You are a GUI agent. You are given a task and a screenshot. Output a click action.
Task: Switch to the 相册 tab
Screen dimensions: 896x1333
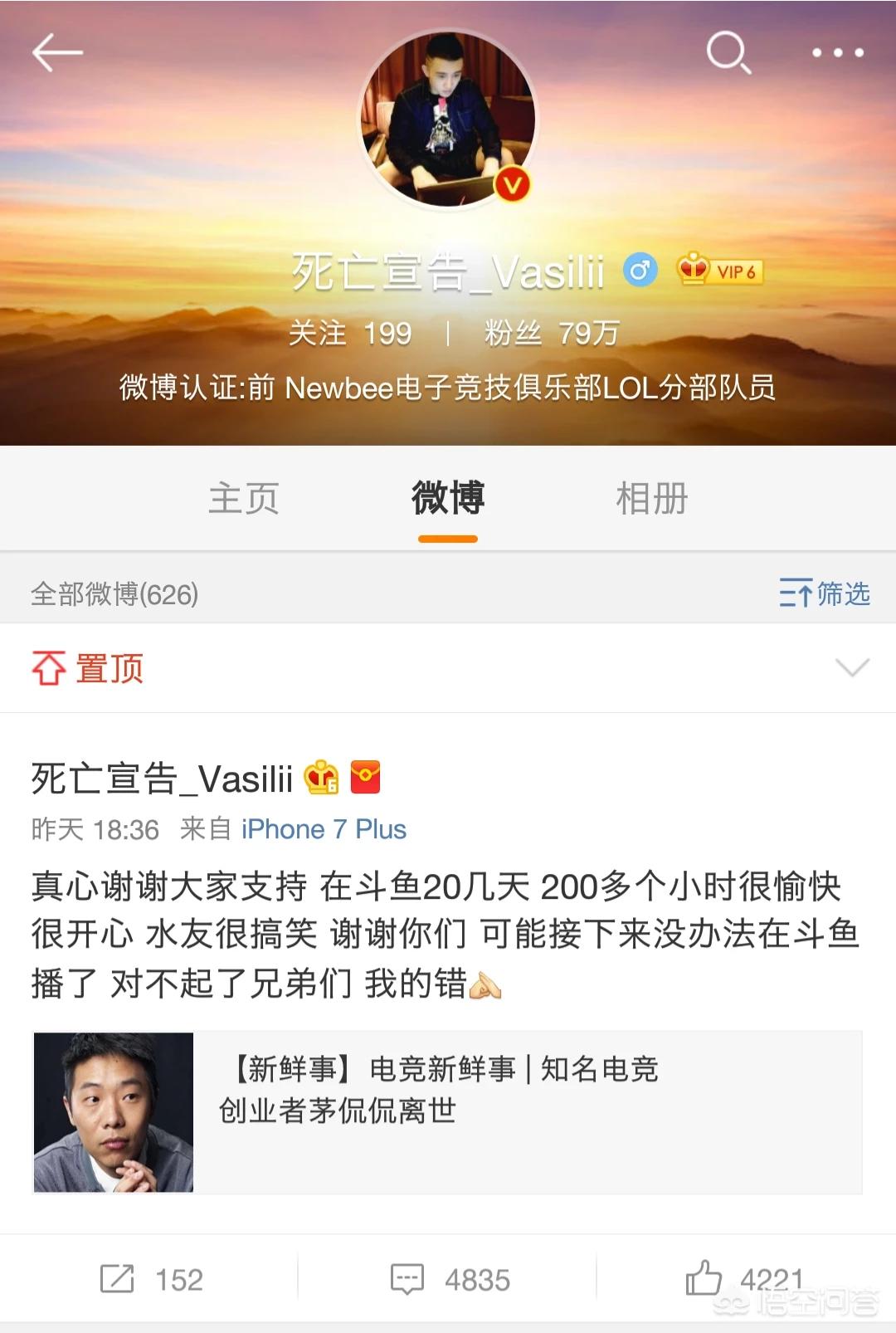point(651,499)
